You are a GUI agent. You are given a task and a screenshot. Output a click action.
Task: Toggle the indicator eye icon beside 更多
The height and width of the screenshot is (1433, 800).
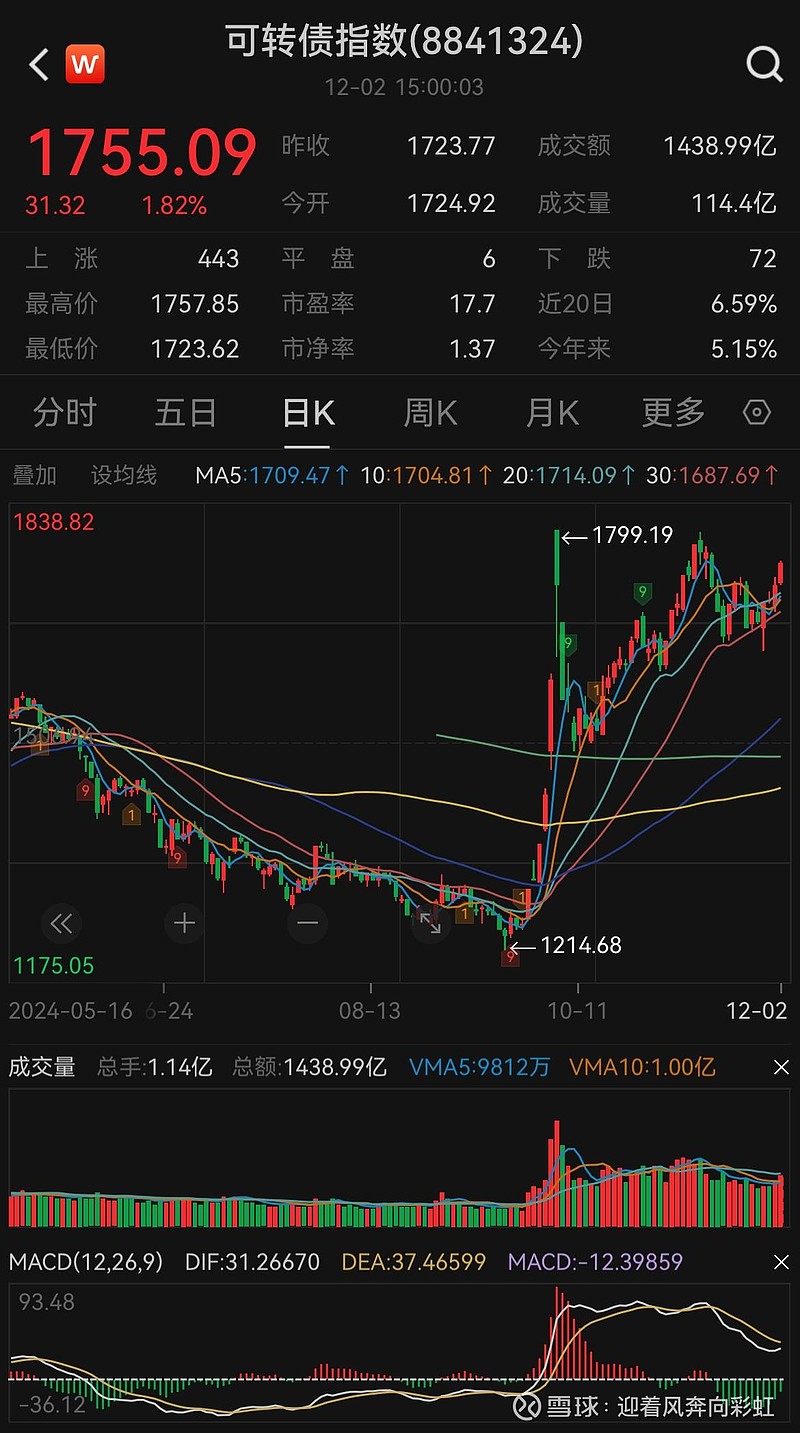(x=757, y=412)
